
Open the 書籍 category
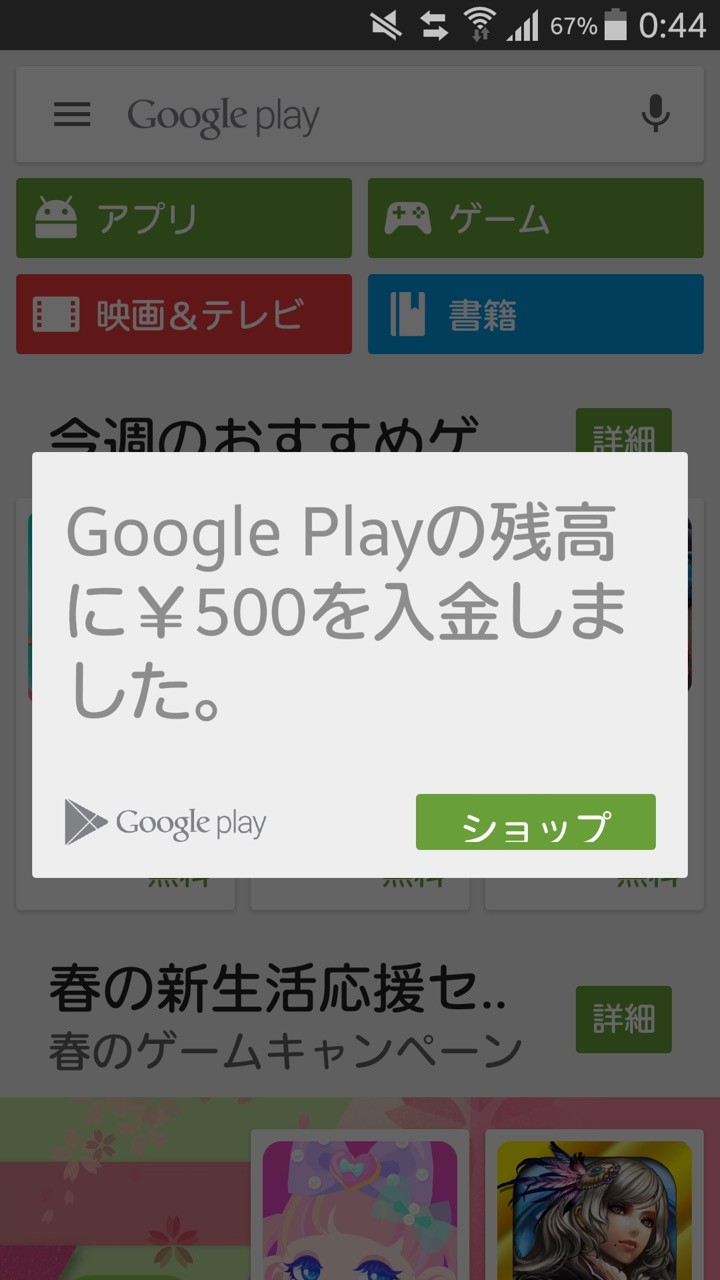(536, 314)
